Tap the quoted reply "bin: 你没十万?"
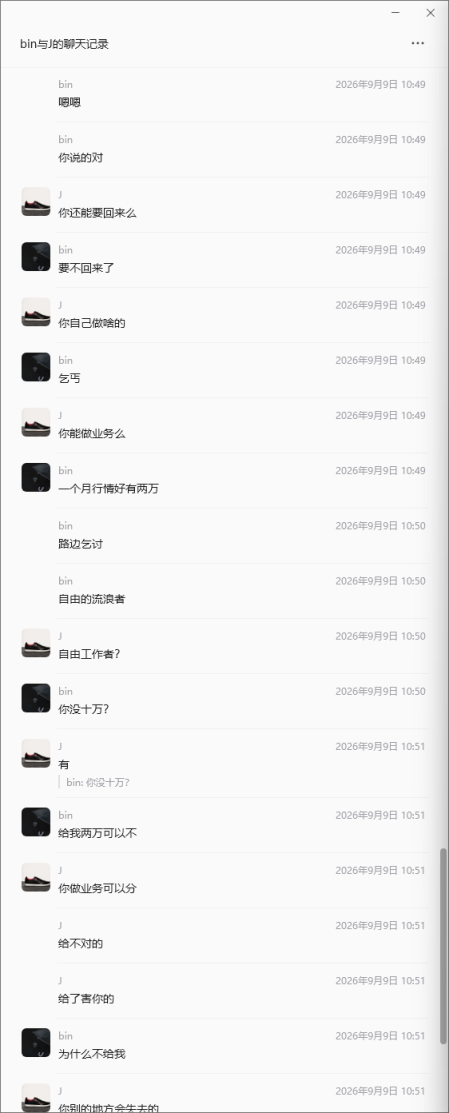 [98, 782]
